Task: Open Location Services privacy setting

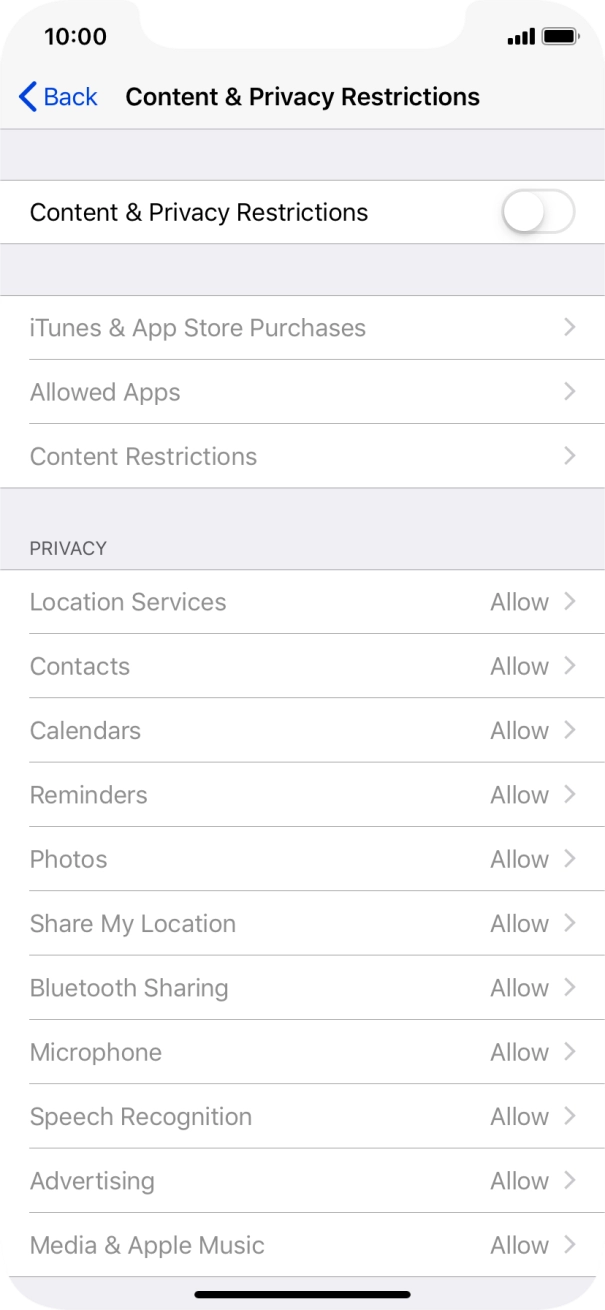Action: coord(302,602)
